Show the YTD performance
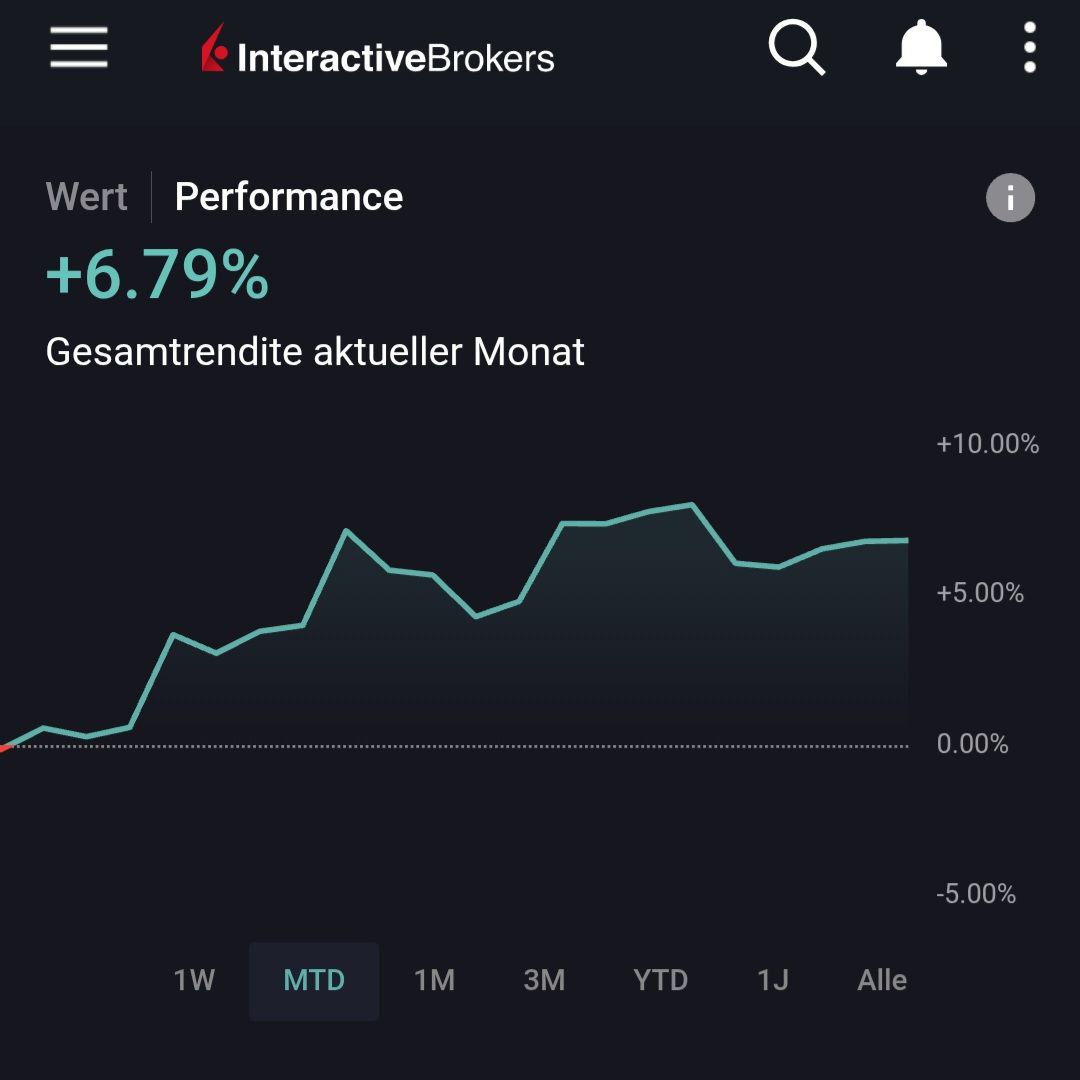The width and height of the screenshot is (1080, 1080). [x=660, y=980]
